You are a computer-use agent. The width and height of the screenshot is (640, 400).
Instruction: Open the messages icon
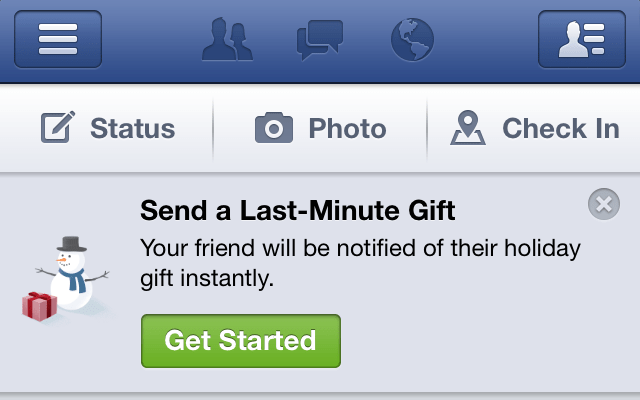click(320, 40)
